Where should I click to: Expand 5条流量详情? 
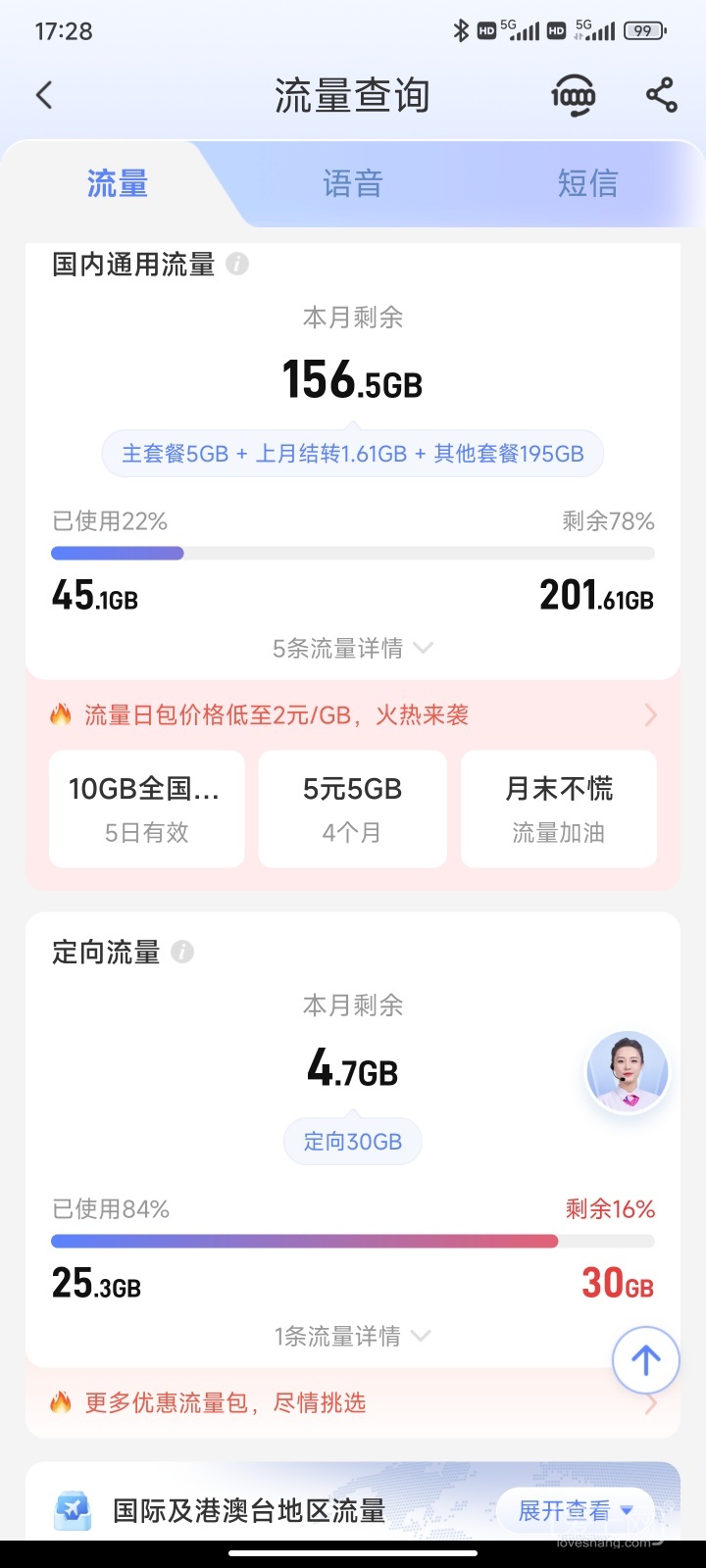coord(352,648)
